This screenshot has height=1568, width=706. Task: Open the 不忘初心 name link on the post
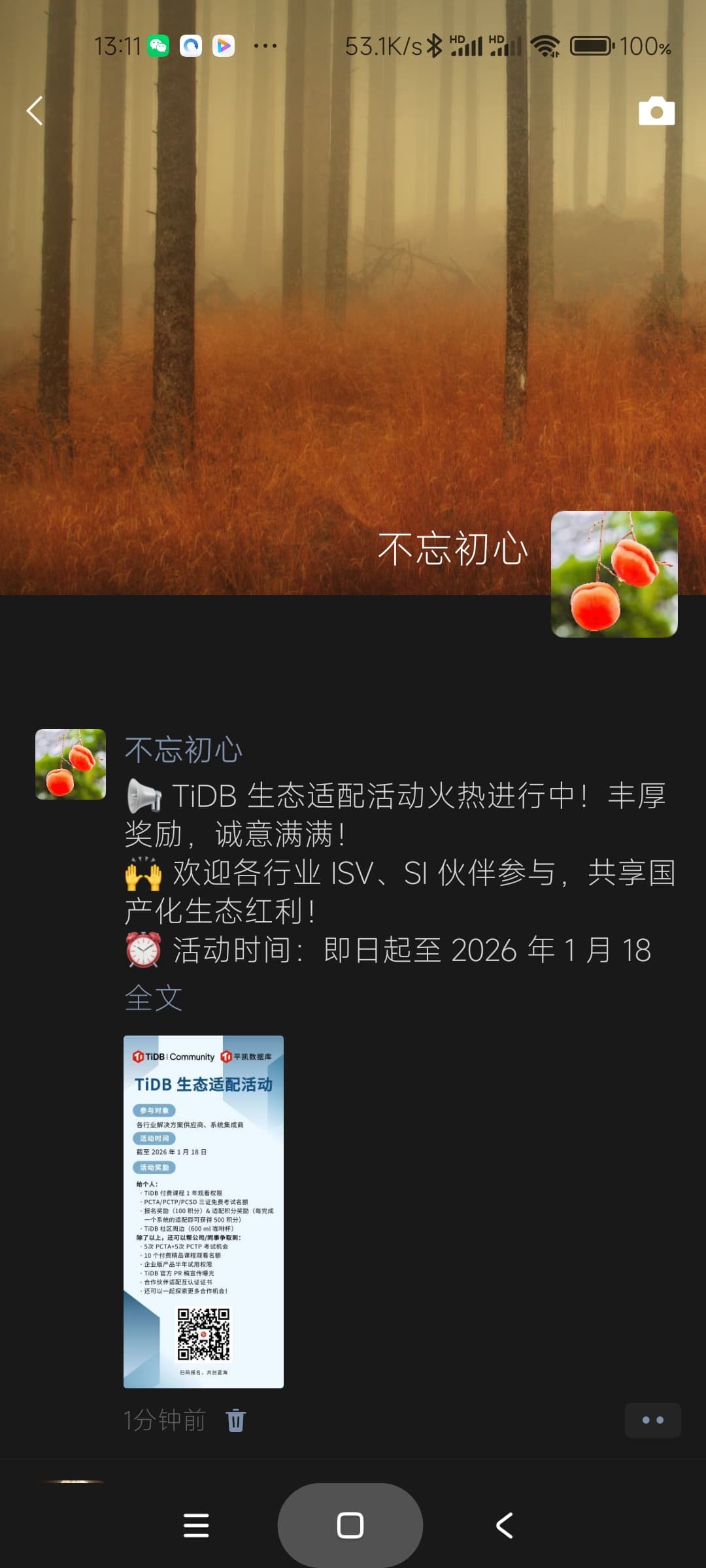[184, 749]
